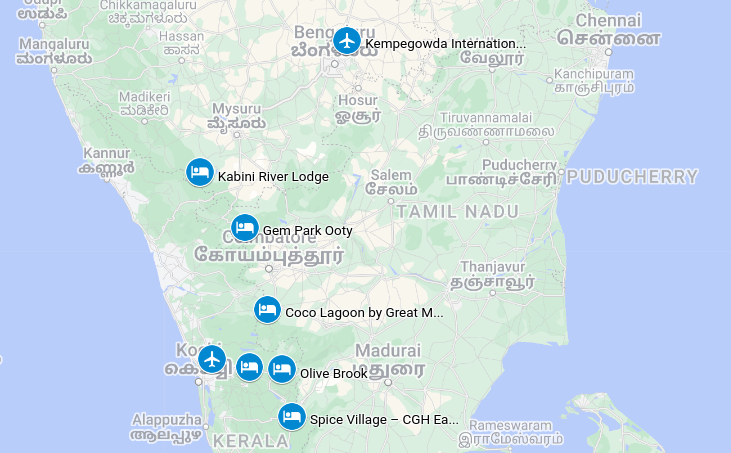Tap the Gem Park Ooty hotel marker
The height and width of the screenshot is (453, 731).
click(245, 229)
